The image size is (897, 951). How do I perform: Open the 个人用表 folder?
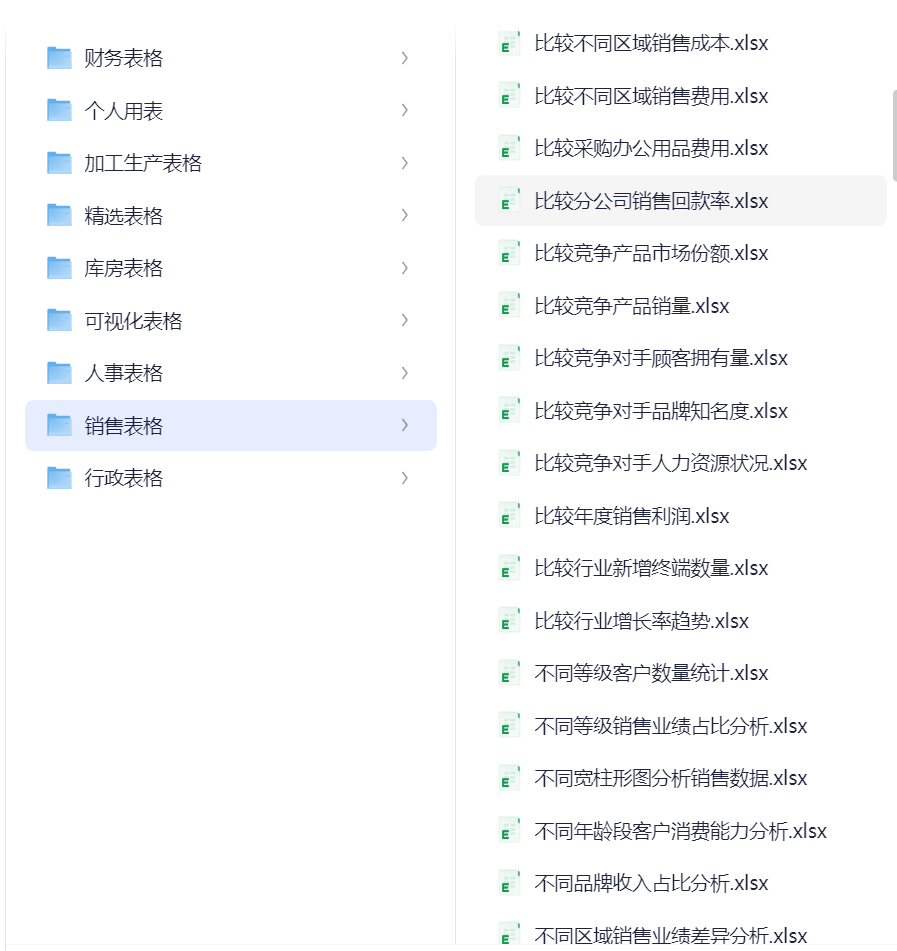coord(124,111)
